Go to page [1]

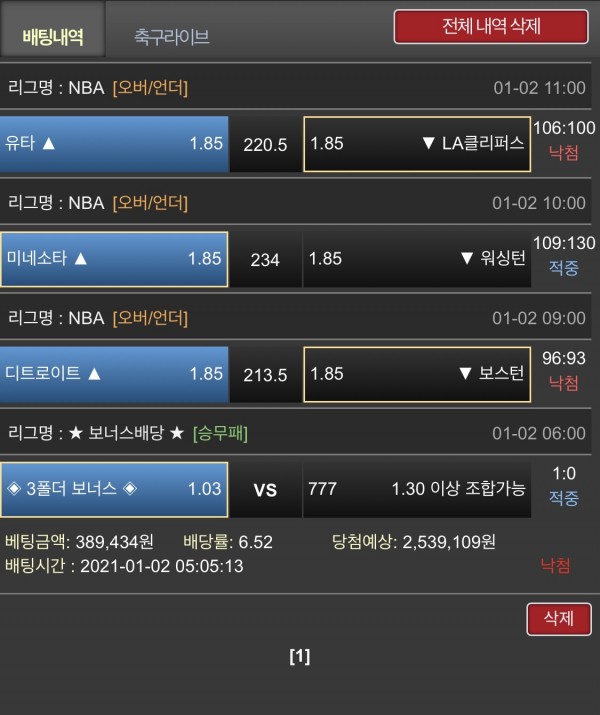pyautogui.click(x=300, y=656)
